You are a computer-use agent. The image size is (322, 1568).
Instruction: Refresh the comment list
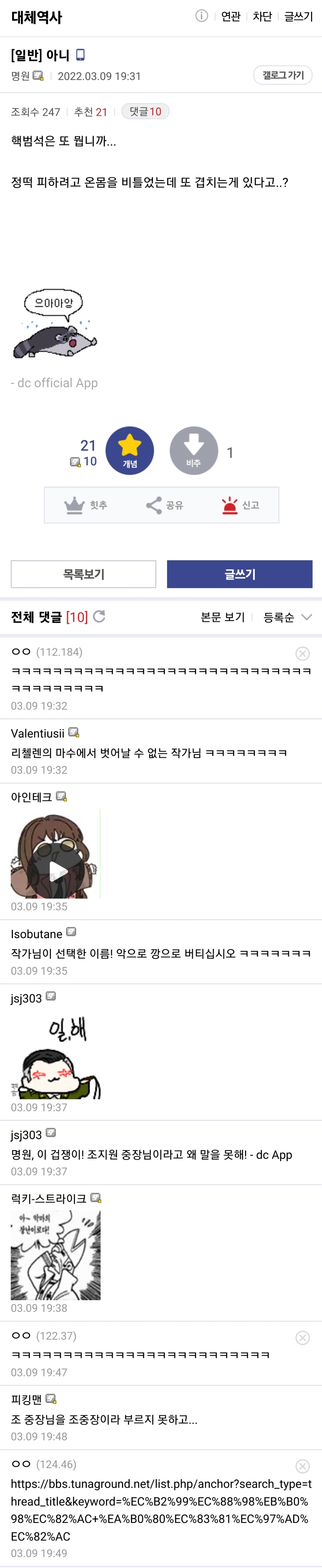click(99, 616)
